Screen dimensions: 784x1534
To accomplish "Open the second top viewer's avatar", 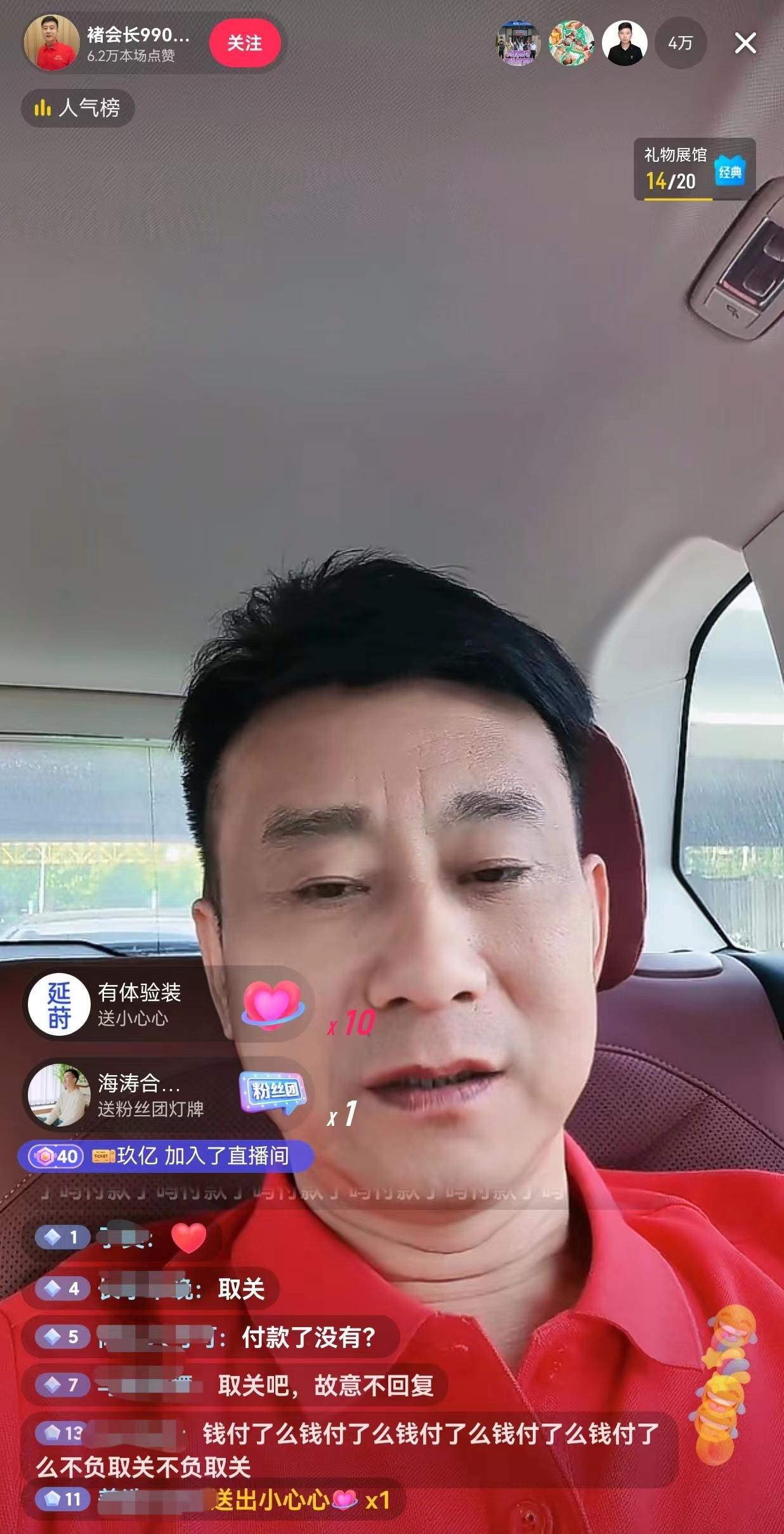I will 571,43.
